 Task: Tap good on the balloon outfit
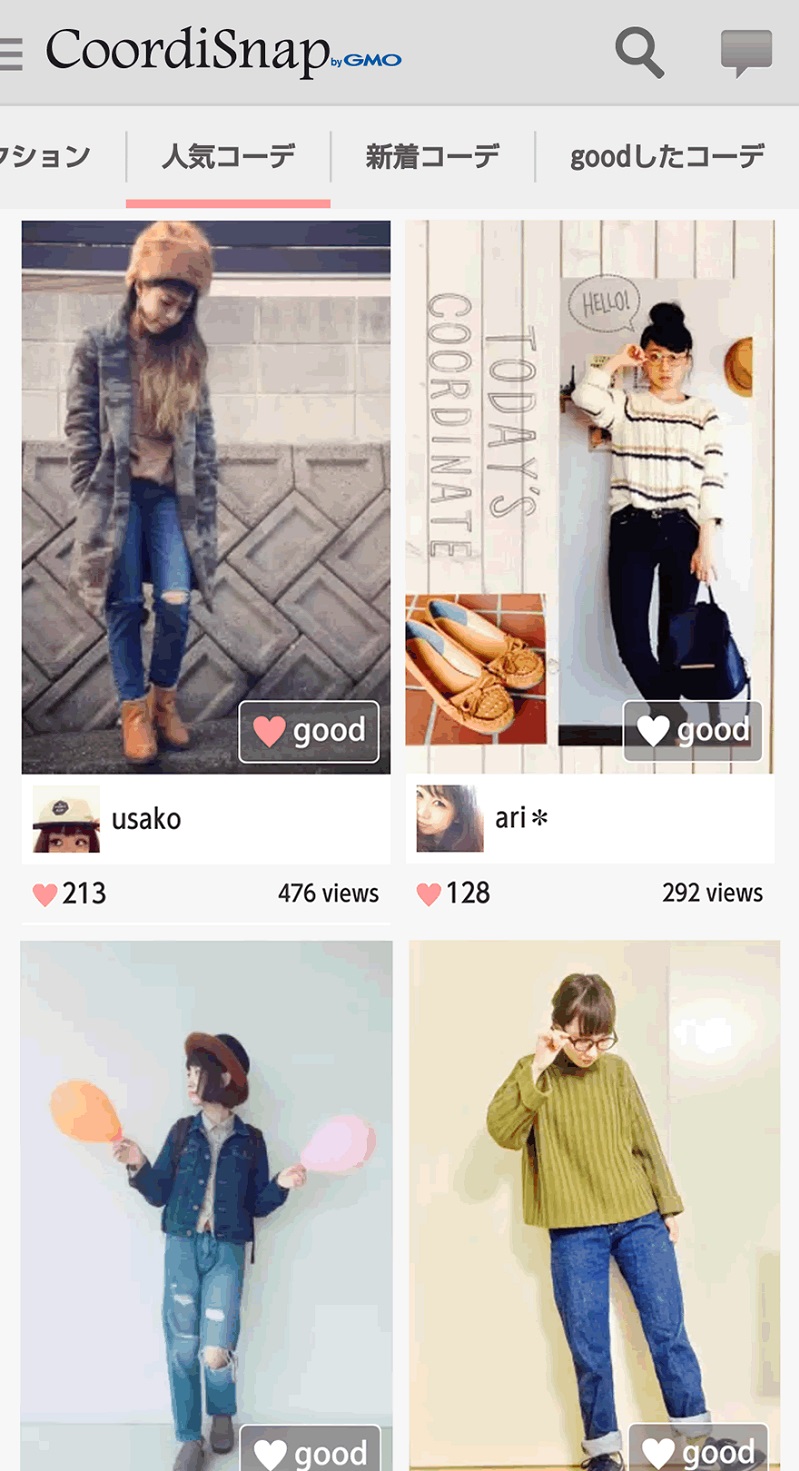pos(310,1451)
